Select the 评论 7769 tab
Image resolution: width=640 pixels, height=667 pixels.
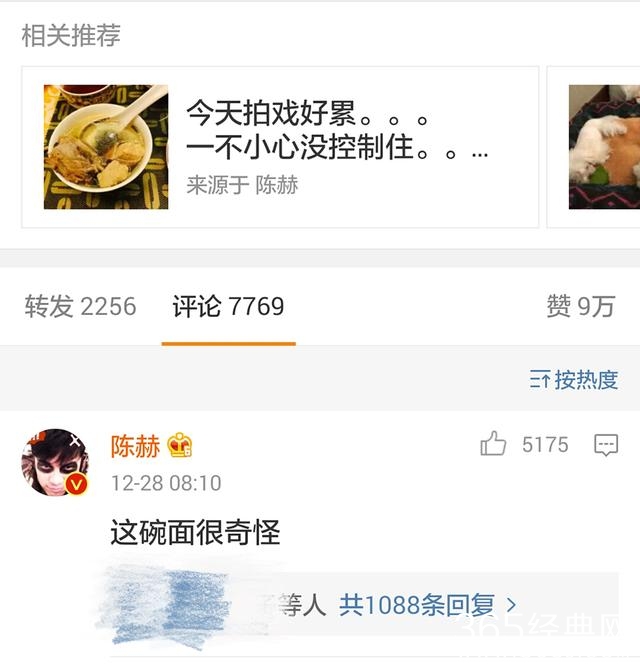tap(228, 307)
